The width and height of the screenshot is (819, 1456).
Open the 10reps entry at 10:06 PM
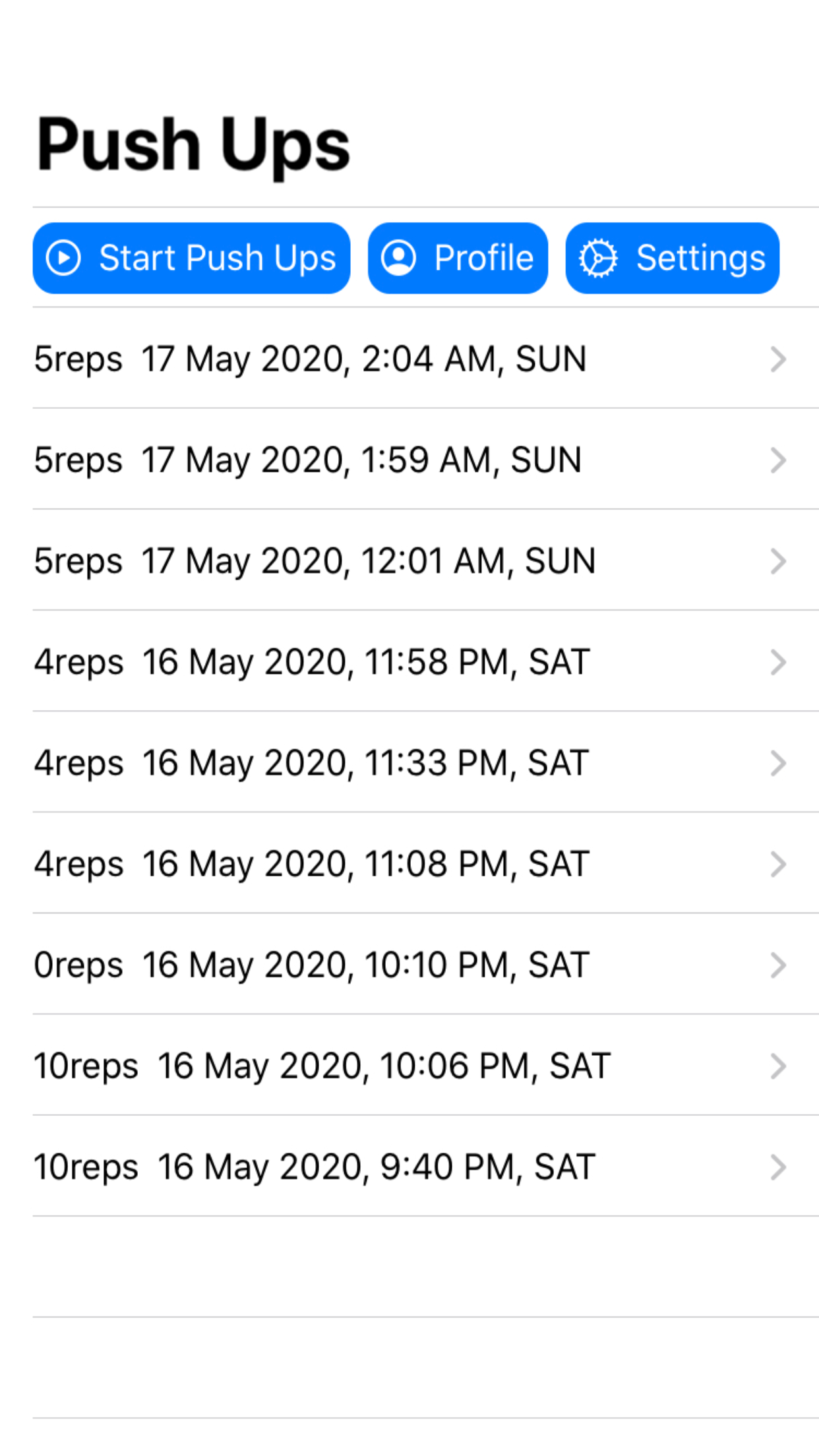[409, 1066]
